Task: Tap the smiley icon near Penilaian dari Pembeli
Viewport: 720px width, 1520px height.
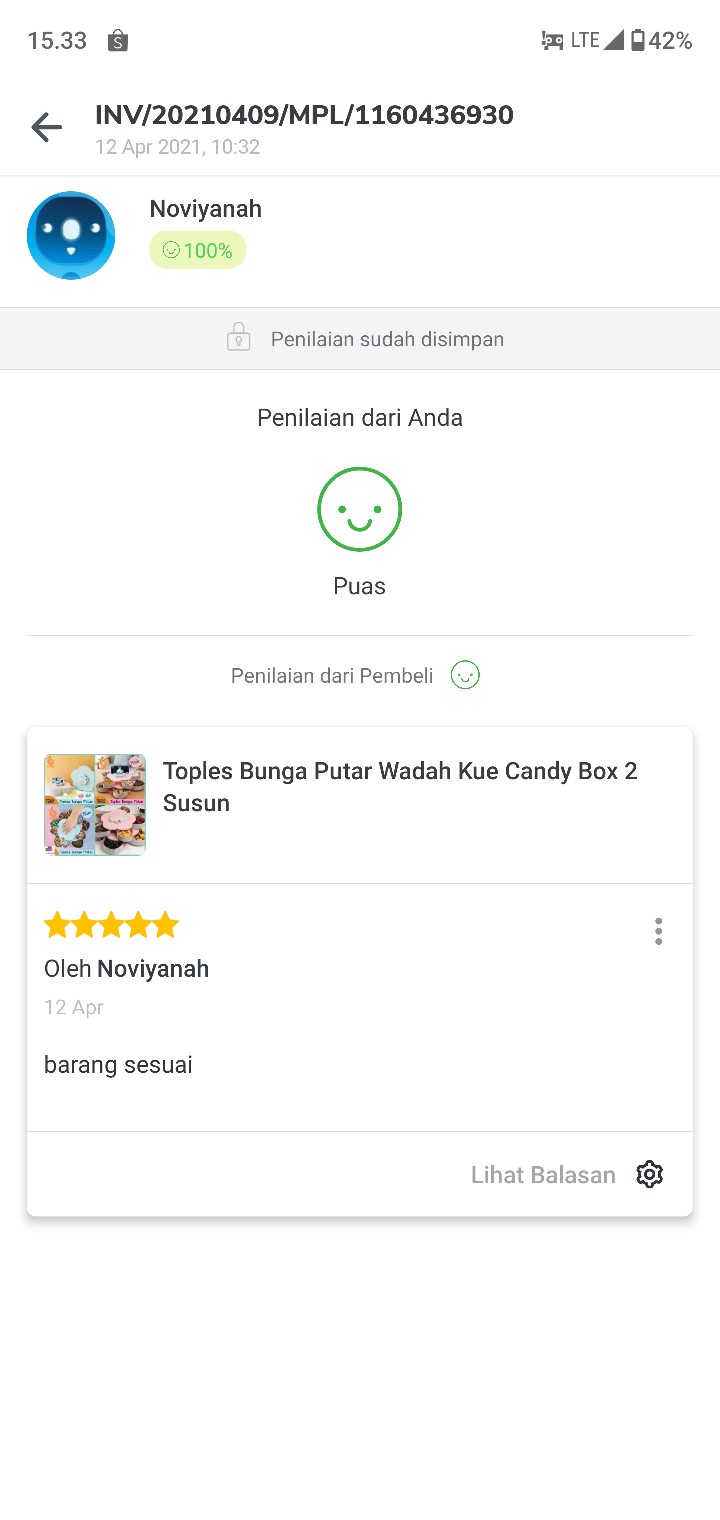Action: tap(464, 675)
